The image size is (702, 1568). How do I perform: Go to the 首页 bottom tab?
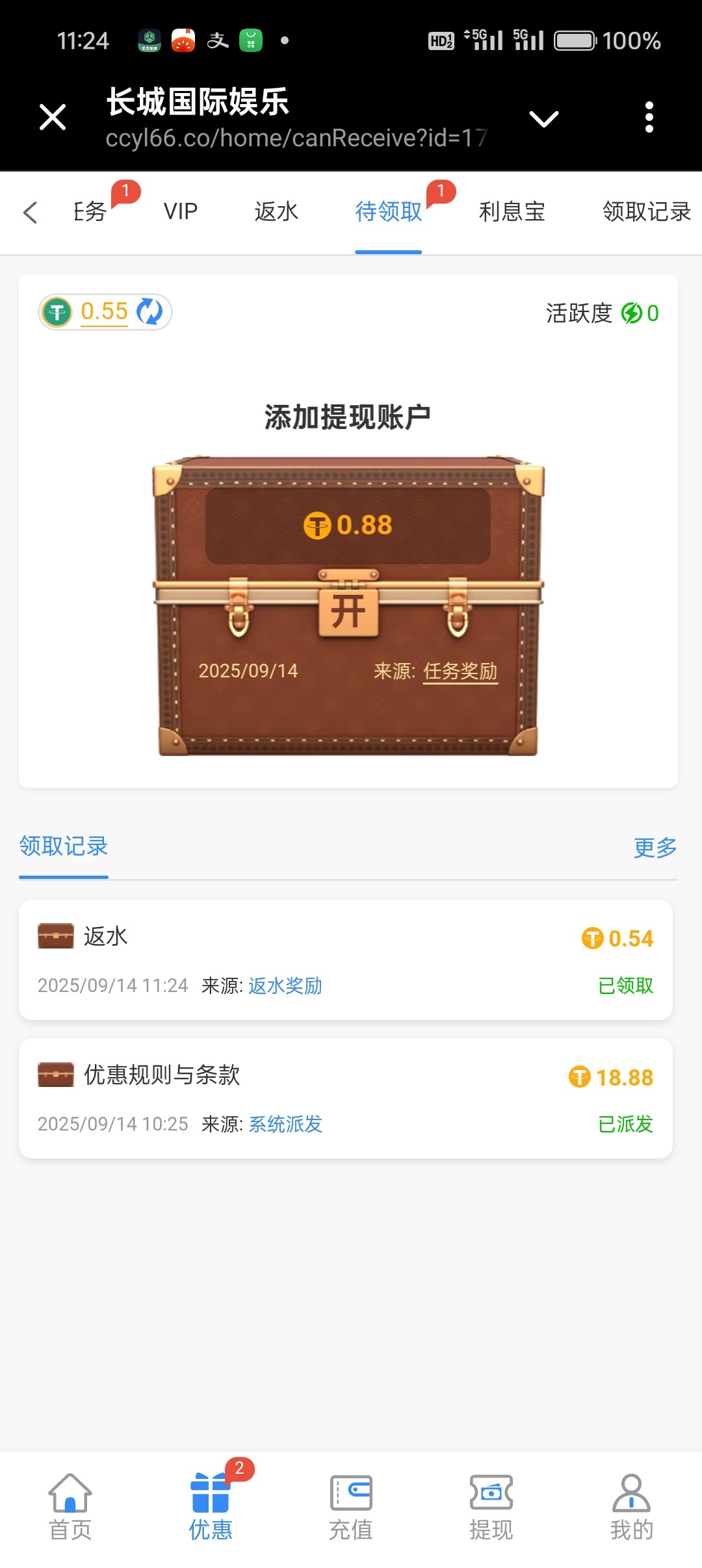pyautogui.click(x=70, y=1506)
